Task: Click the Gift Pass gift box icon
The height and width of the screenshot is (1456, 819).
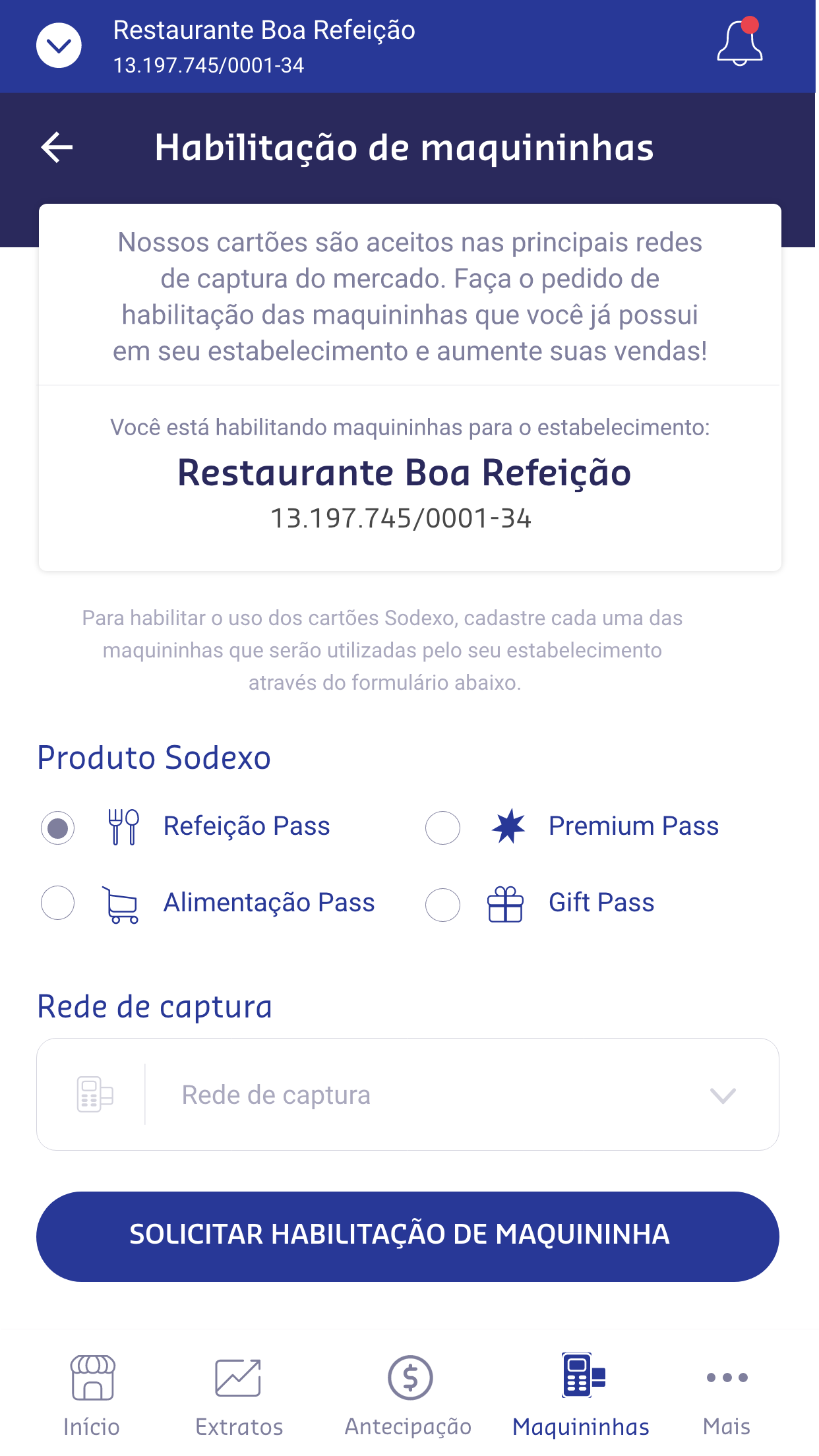Action: (505, 904)
